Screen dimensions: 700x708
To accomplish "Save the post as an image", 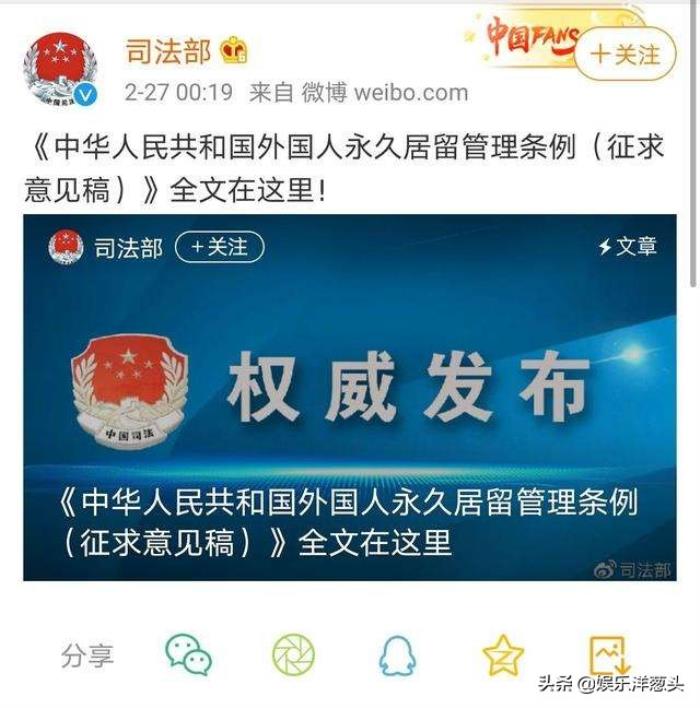I will click(607, 655).
